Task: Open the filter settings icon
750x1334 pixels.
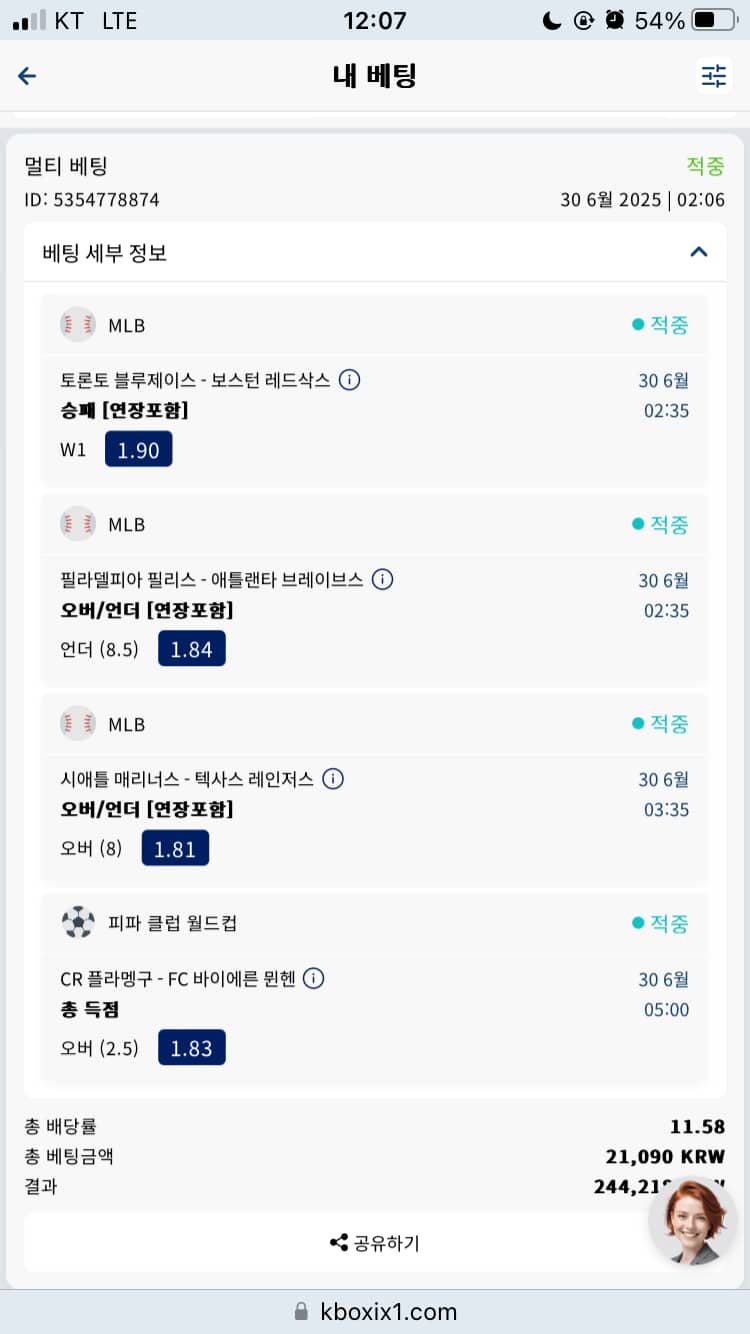Action: pyautogui.click(x=713, y=76)
